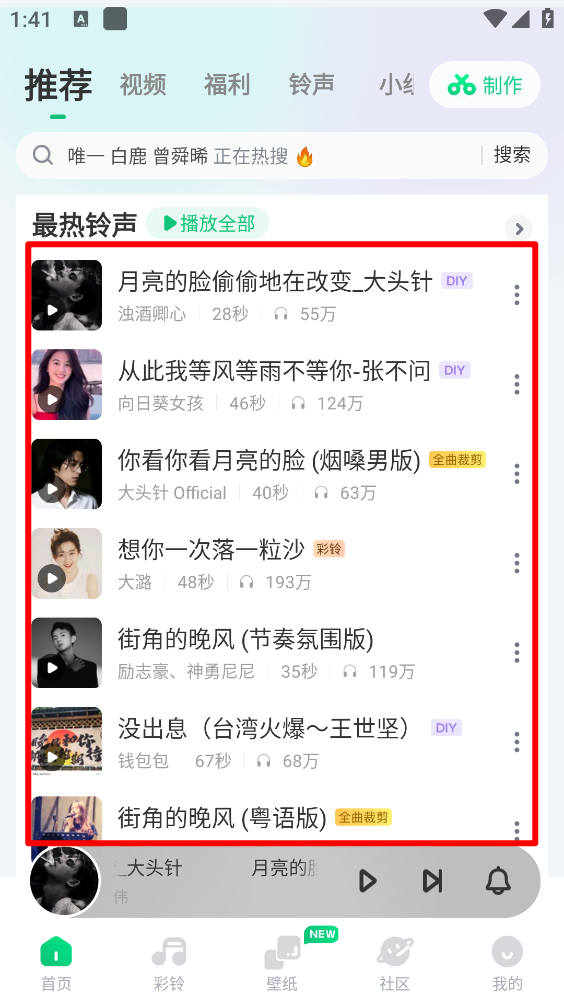This screenshot has width=564, height=1004.
Task: Tap the 制作 button
Action: [x=485, y=85]
